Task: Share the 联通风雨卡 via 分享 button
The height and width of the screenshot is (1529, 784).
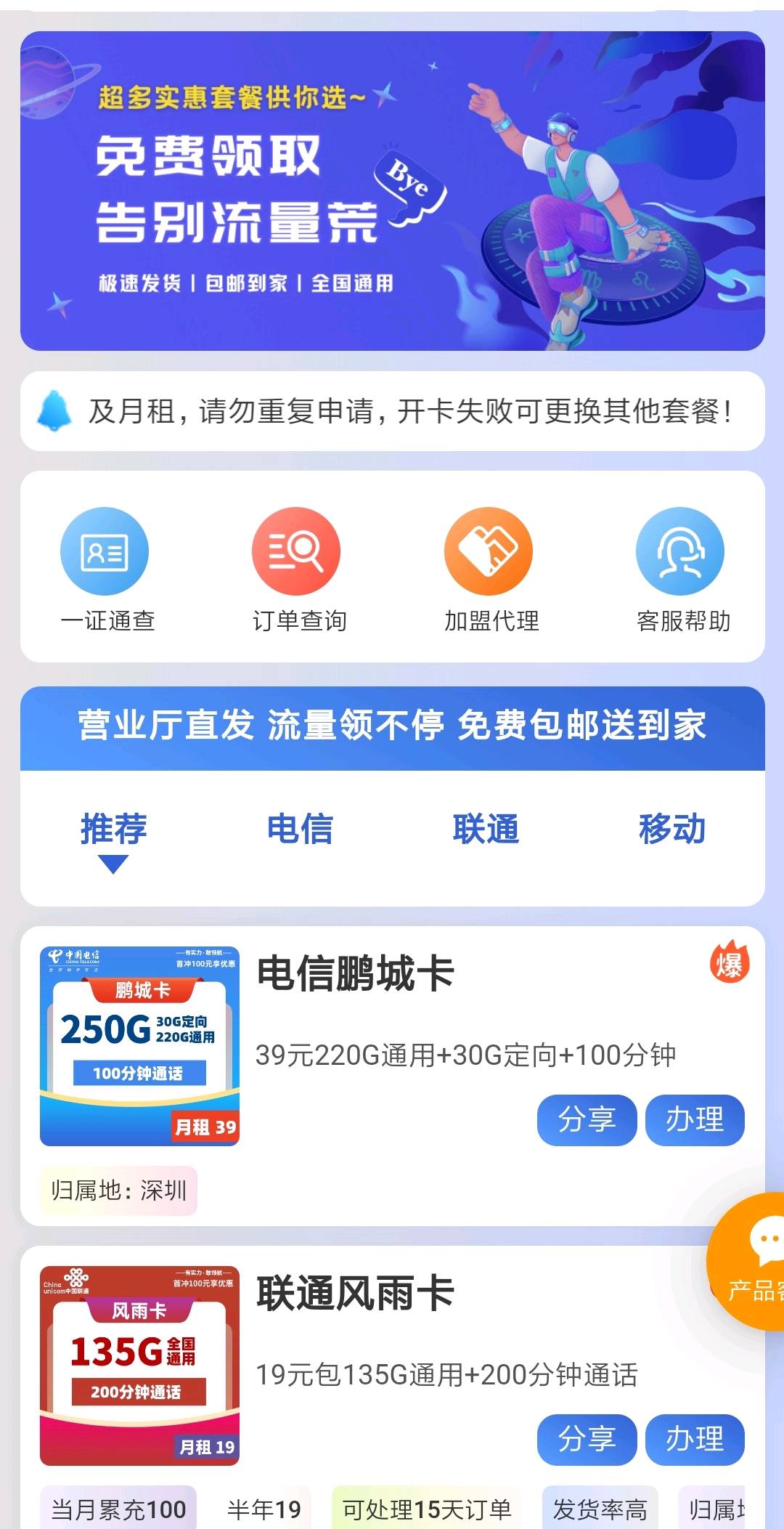Action: pos(588,1440)
